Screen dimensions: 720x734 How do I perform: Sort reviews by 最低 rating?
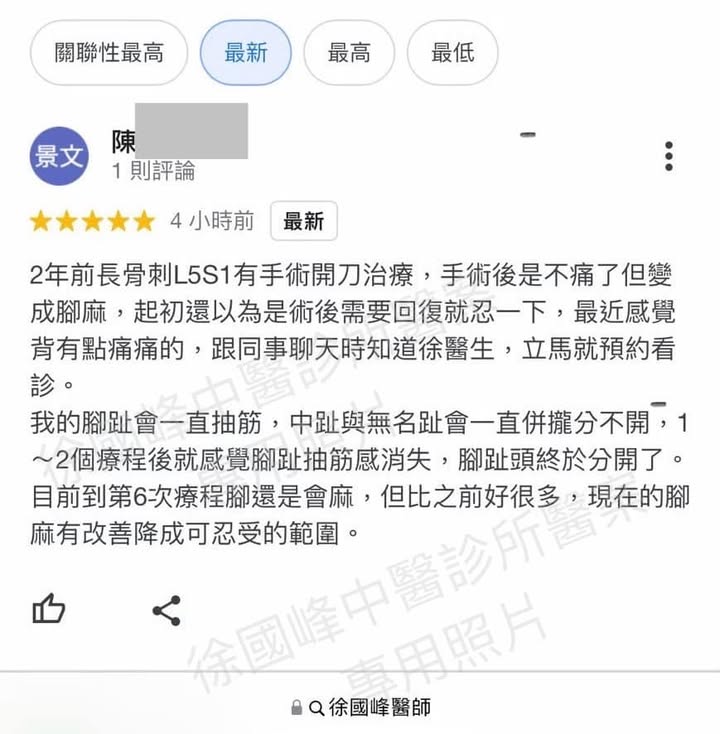(x=453, y=52)
